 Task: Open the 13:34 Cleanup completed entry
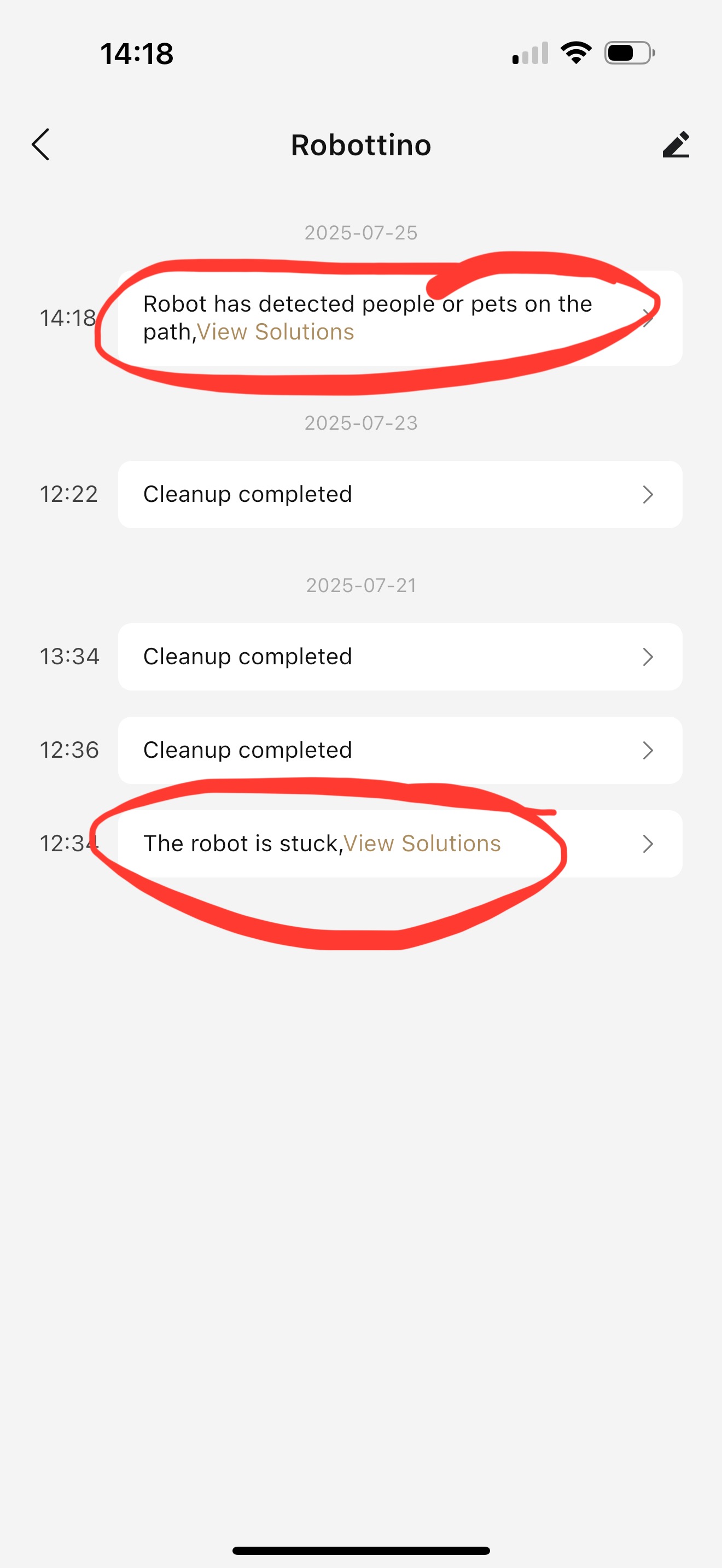400,657
